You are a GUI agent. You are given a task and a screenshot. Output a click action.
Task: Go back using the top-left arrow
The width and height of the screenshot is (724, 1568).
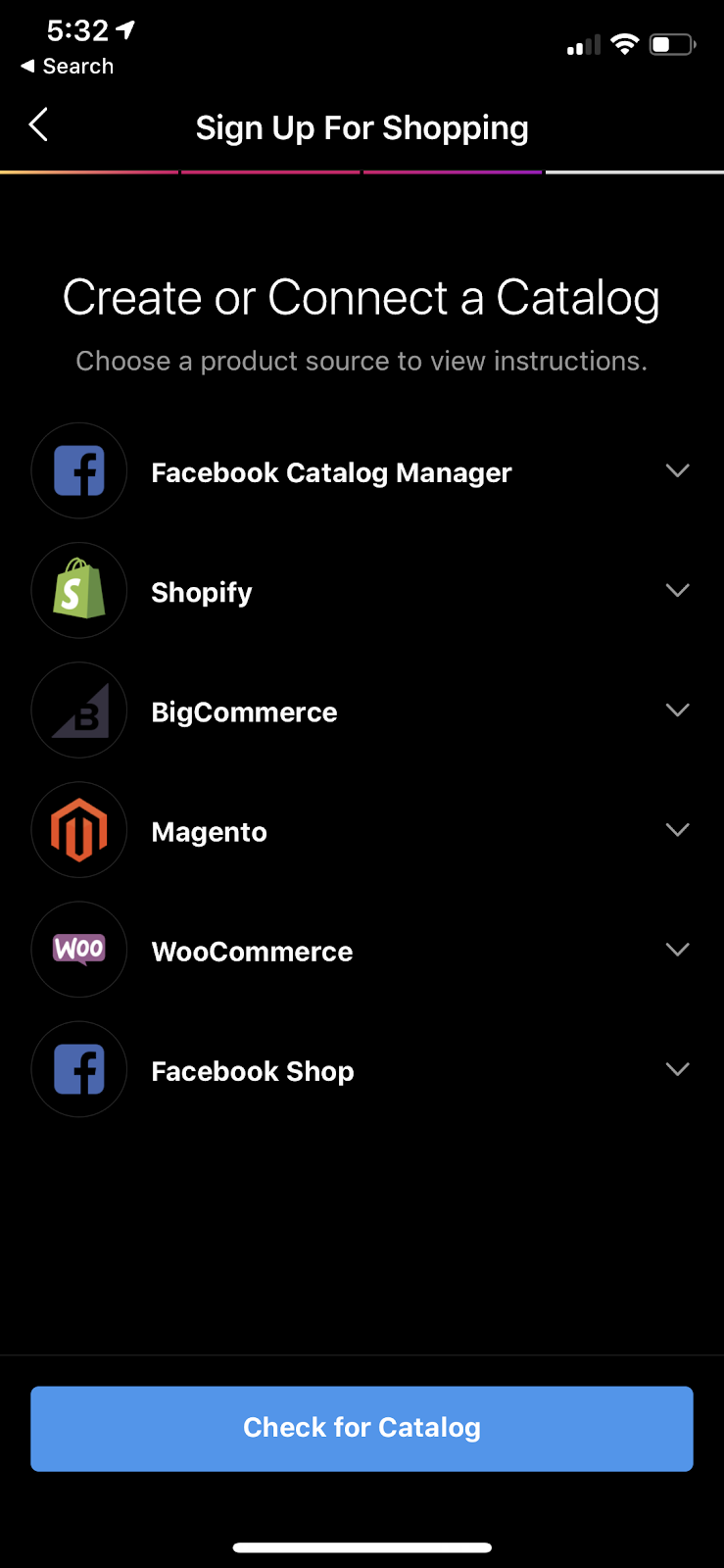39,125
